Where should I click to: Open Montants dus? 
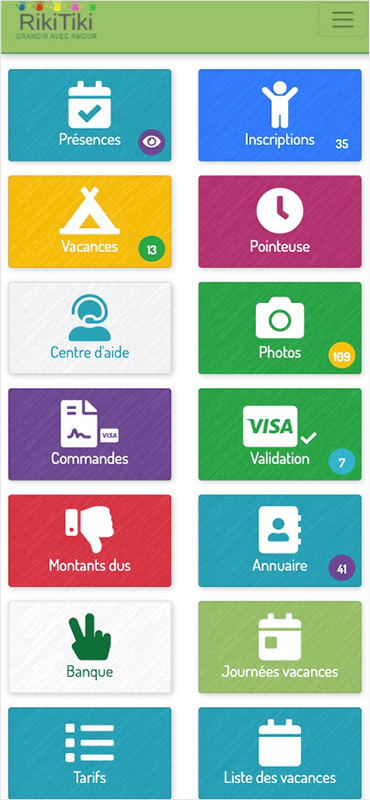[x=90, y=541]
